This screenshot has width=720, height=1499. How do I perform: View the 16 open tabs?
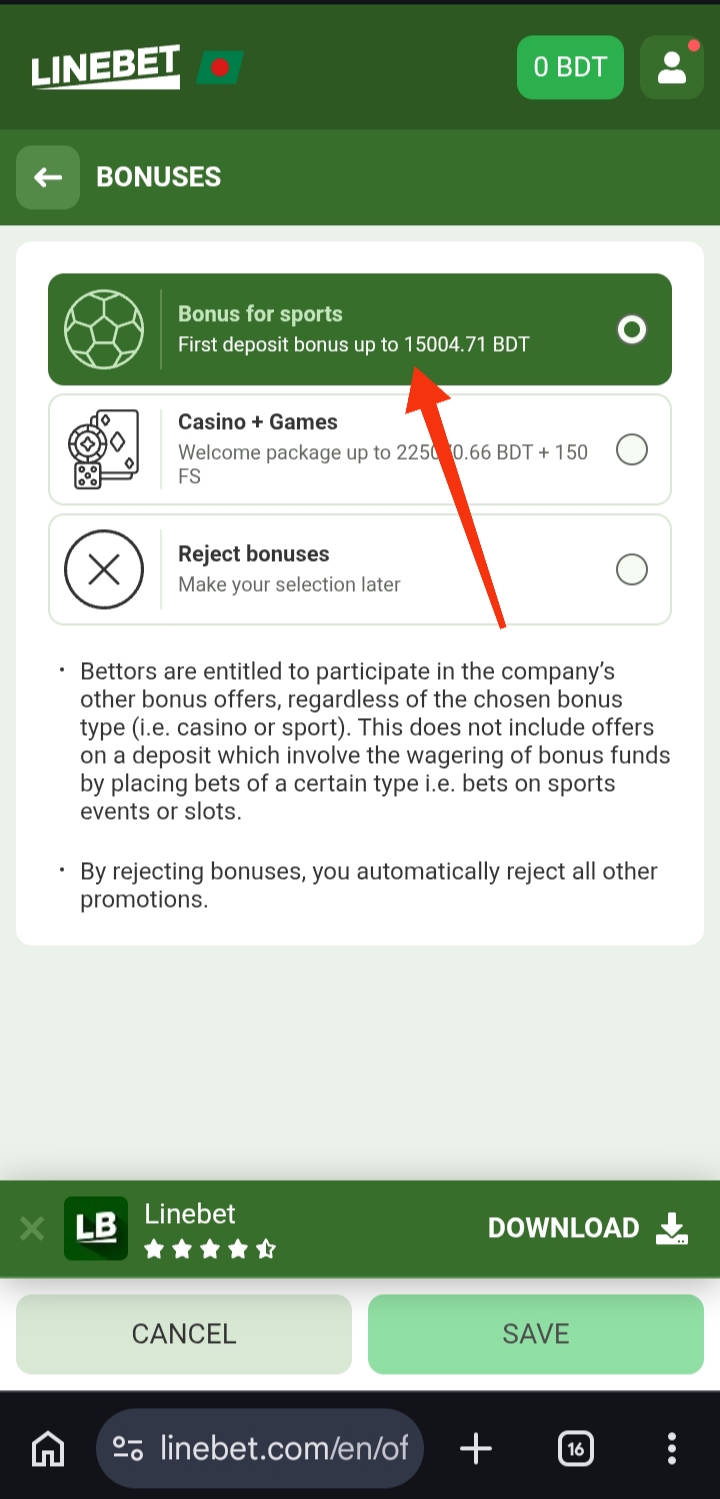tap(575, 1448)
